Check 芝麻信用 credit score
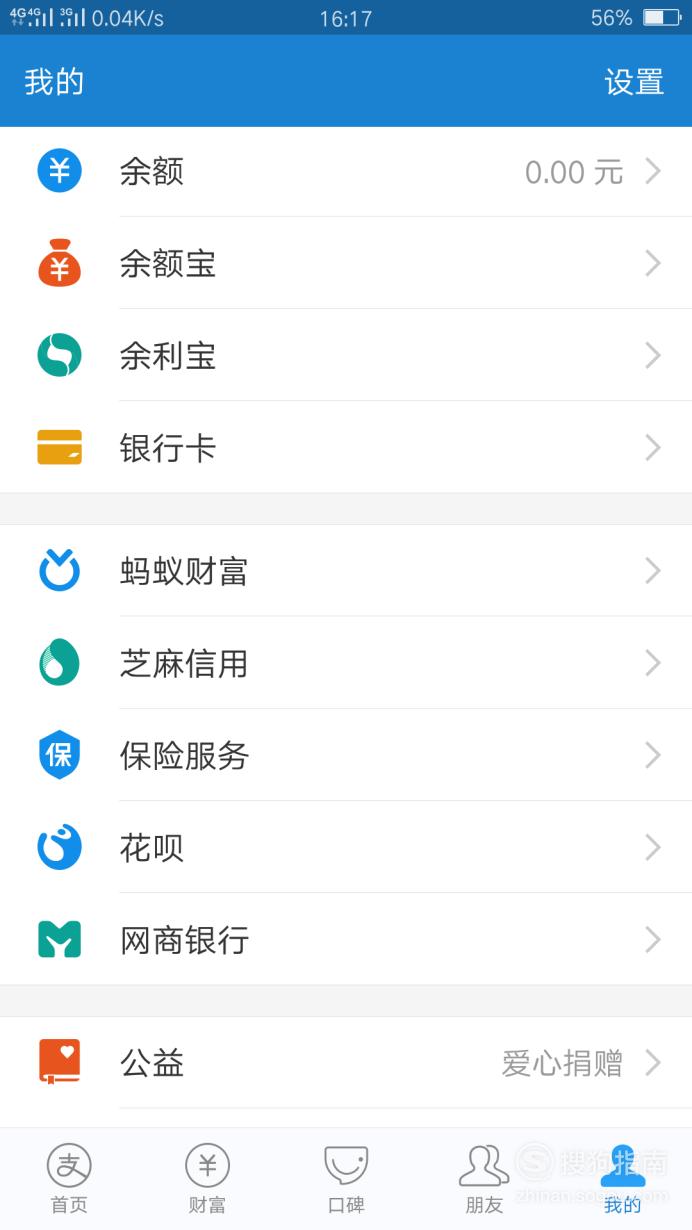 pyautogui.click(x=346, y=663)
